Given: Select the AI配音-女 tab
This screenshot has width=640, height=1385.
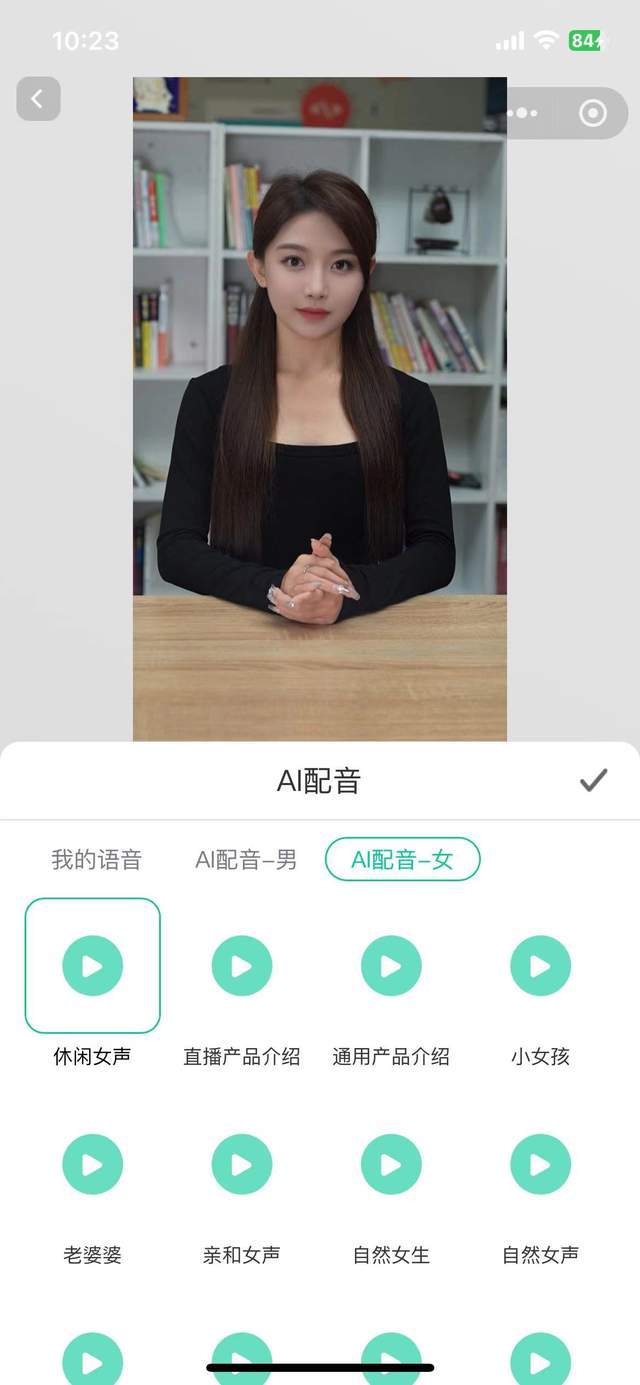Looking at the screenshot, I should [402, 860].
